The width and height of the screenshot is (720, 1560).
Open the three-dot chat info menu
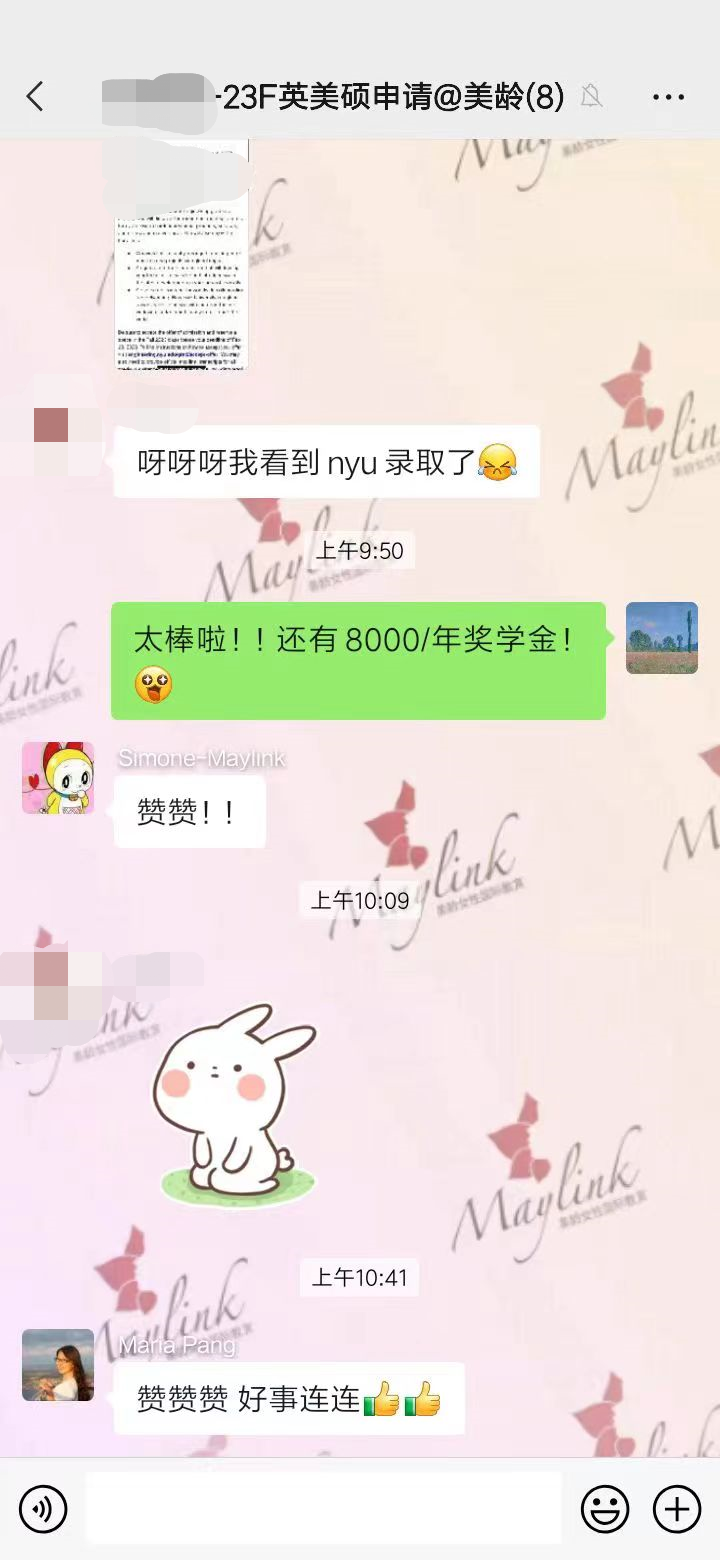point(668,97)
